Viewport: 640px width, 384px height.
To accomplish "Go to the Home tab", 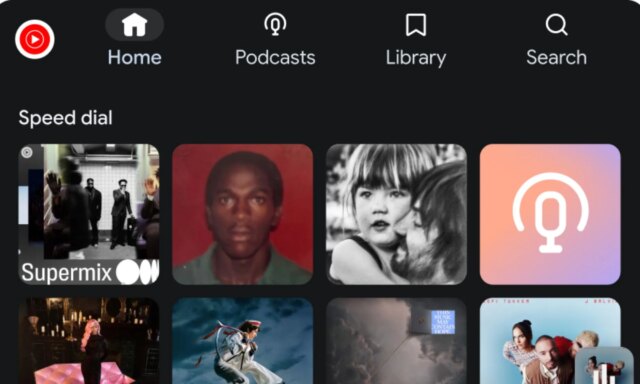I will [x=135, y=39].
